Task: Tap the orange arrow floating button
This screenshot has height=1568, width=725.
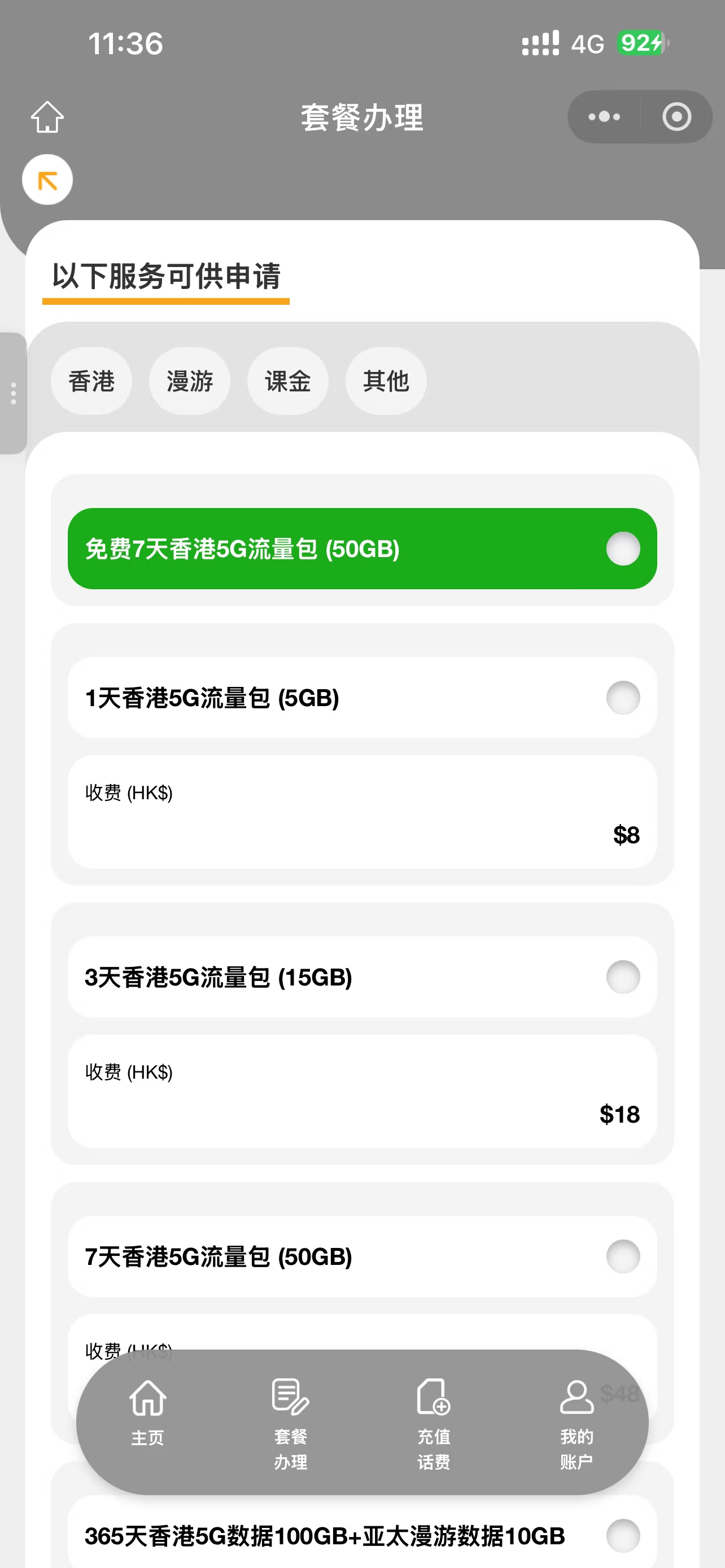Action: click(47, 180)
